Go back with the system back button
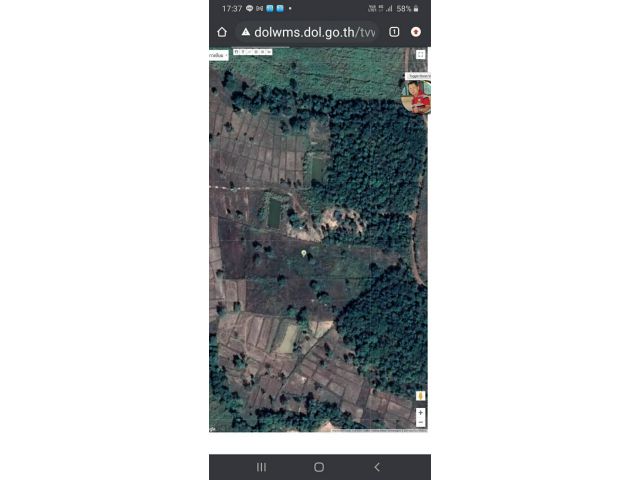The image size is (640, 480). pyautogui.click(x=377, y=467)
